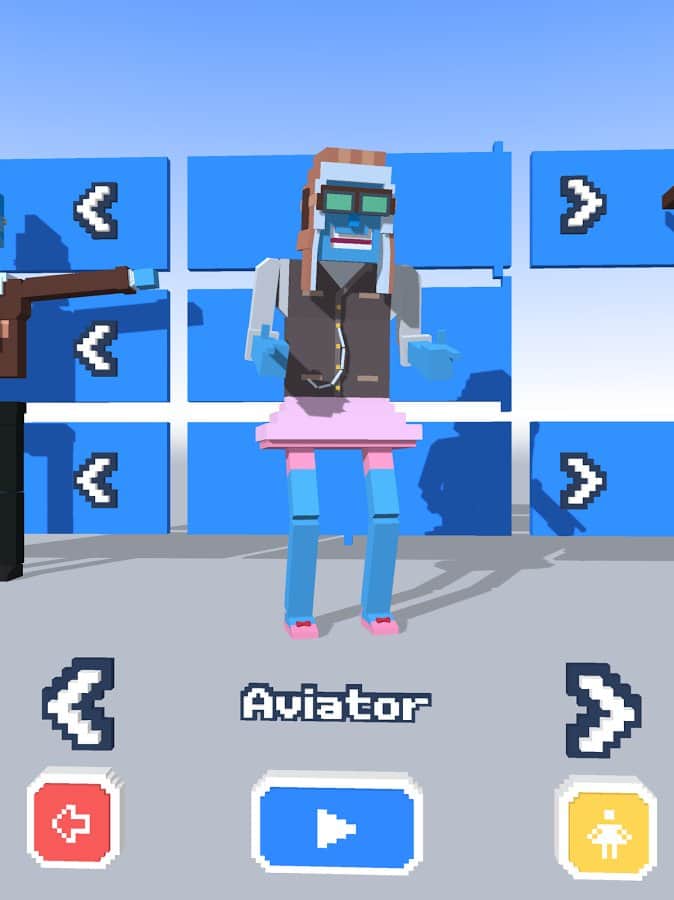Tap the right arrow beside the character's head
The height and width of the screenshot is (900, 674).
pos(581,205)
